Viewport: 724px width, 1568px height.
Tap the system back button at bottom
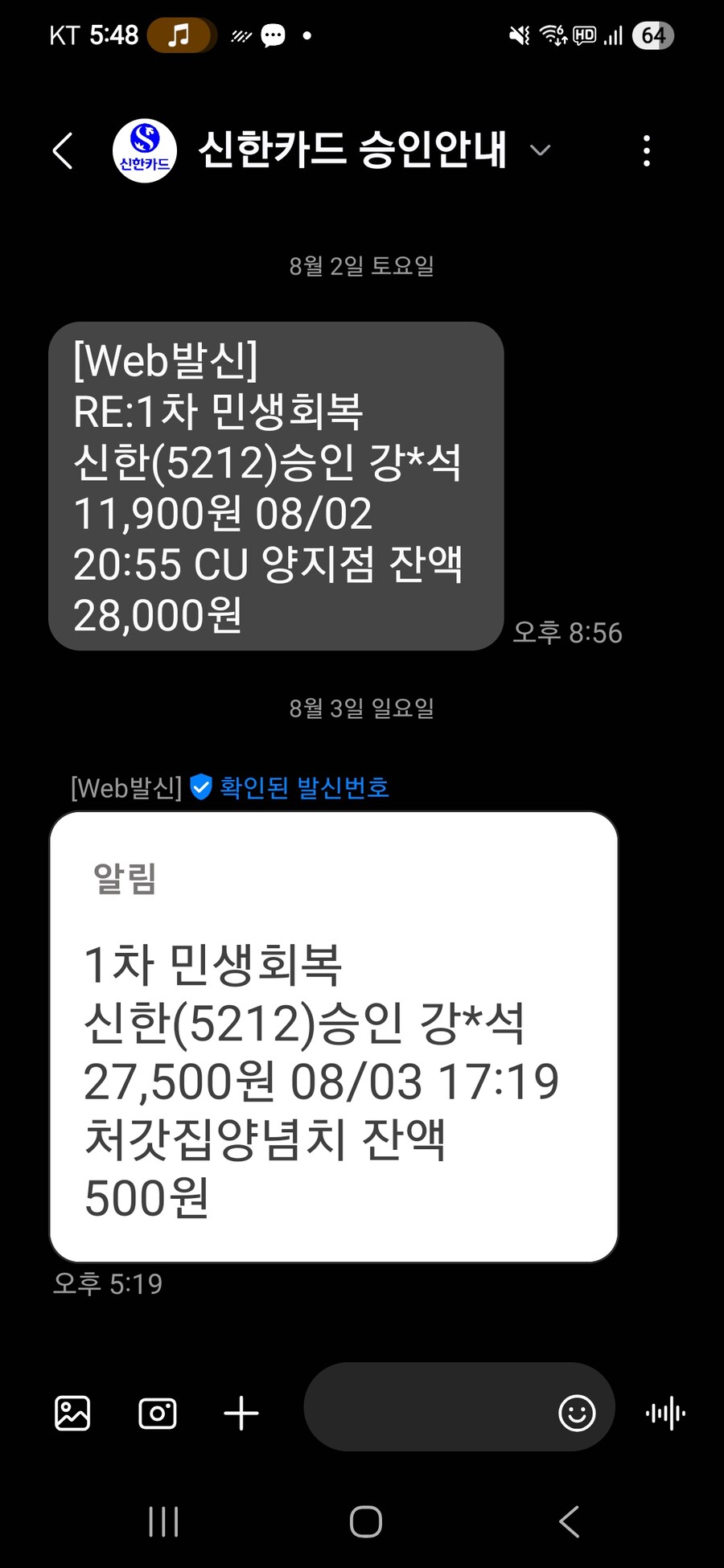point(568,1520)
